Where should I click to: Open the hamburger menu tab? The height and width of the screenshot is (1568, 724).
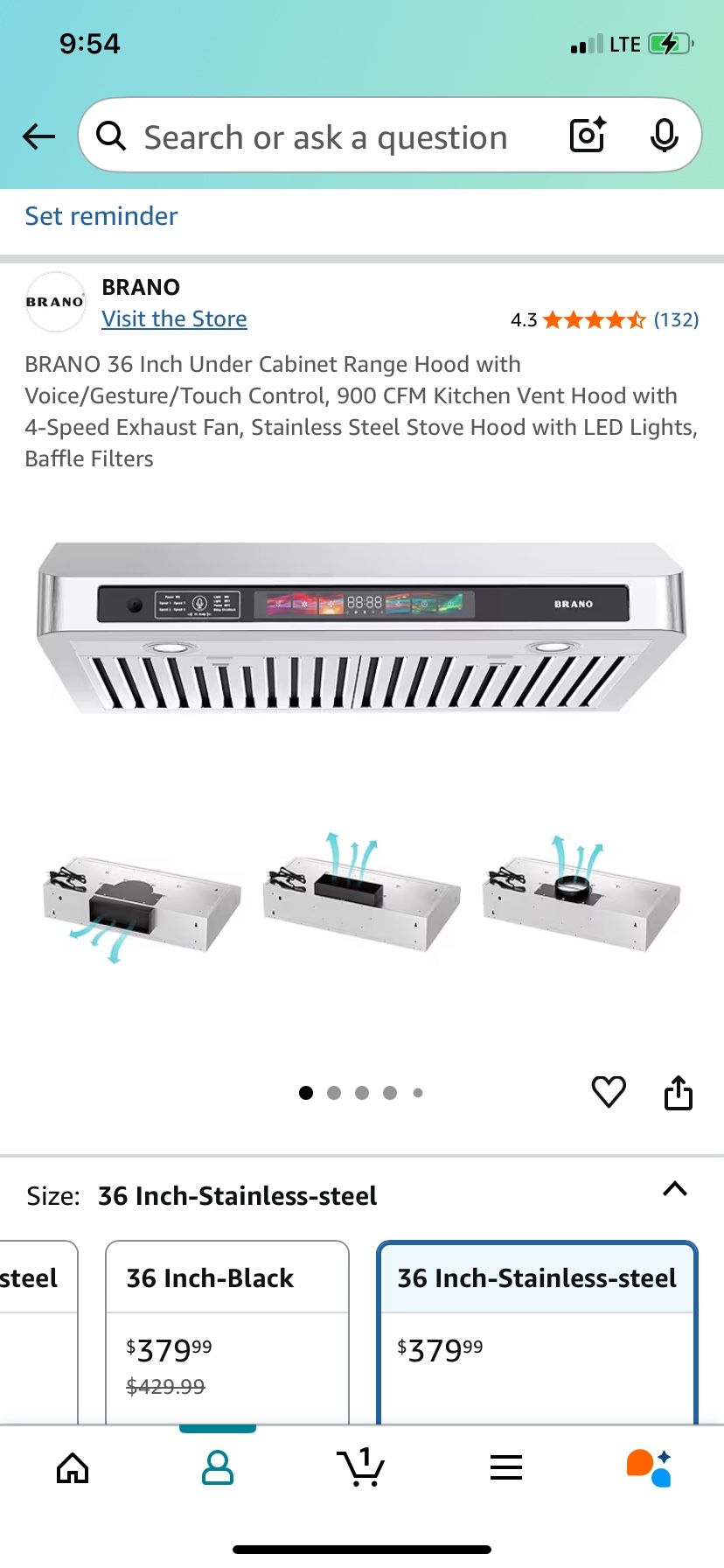tap(506, 1467)
